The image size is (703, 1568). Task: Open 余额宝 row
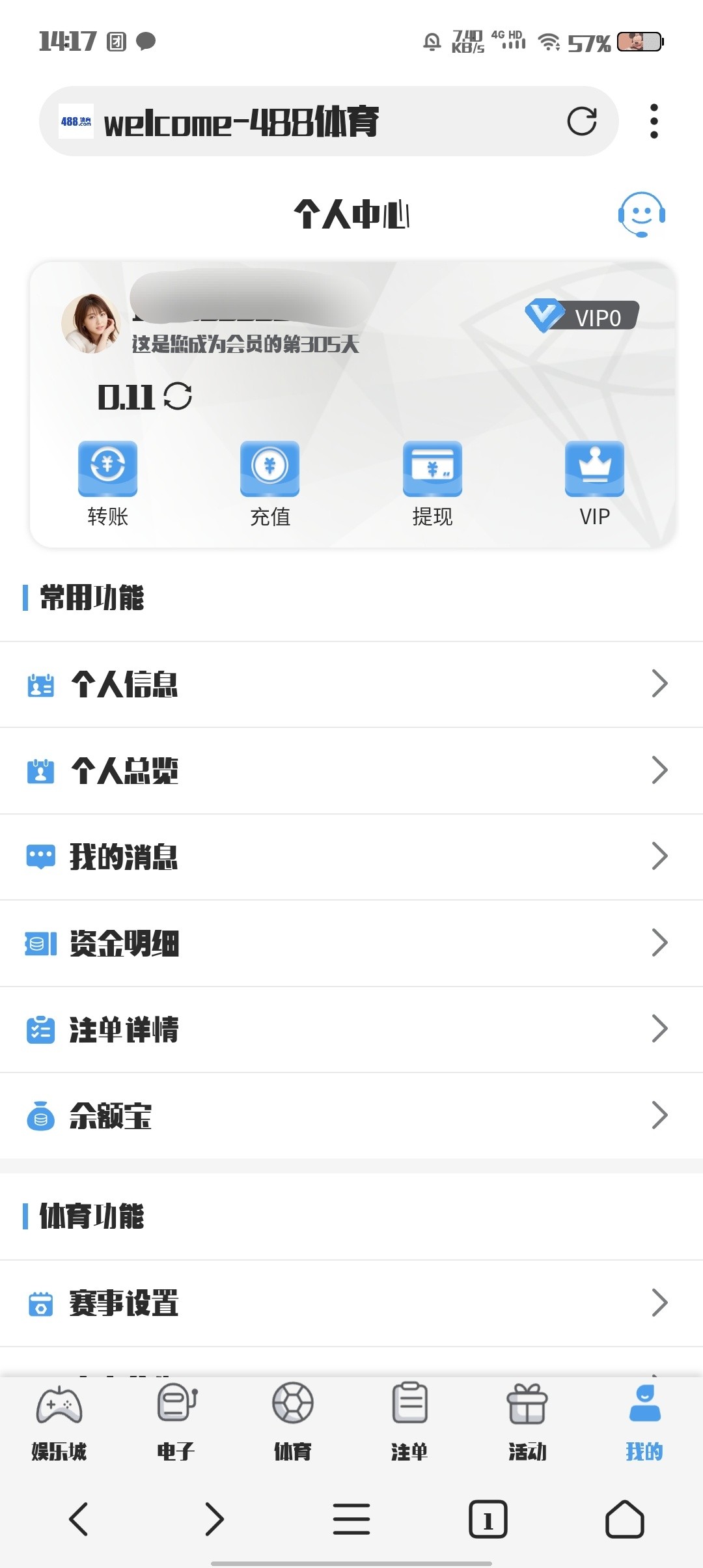tap(351, 1115)
